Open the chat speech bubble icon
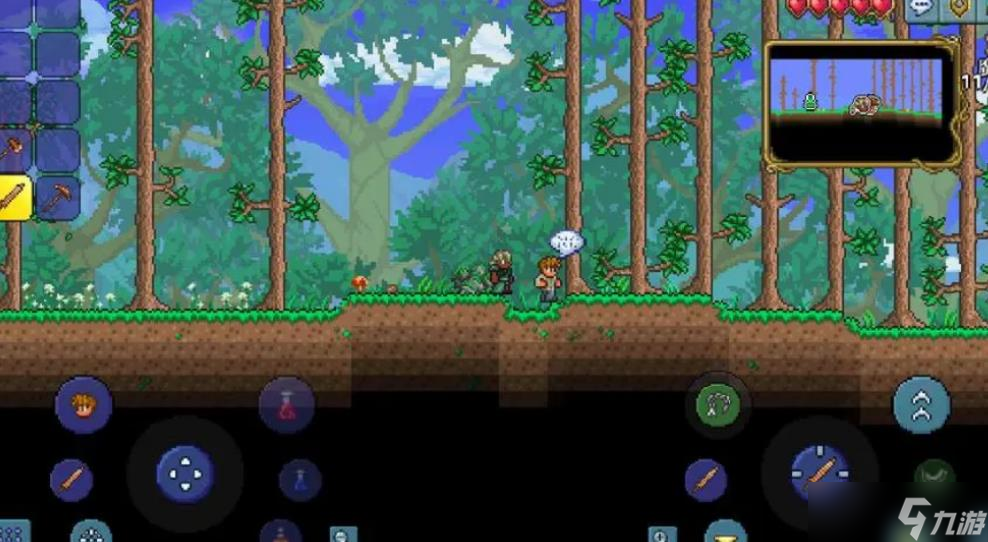988x542 pixels. point(920,9)
